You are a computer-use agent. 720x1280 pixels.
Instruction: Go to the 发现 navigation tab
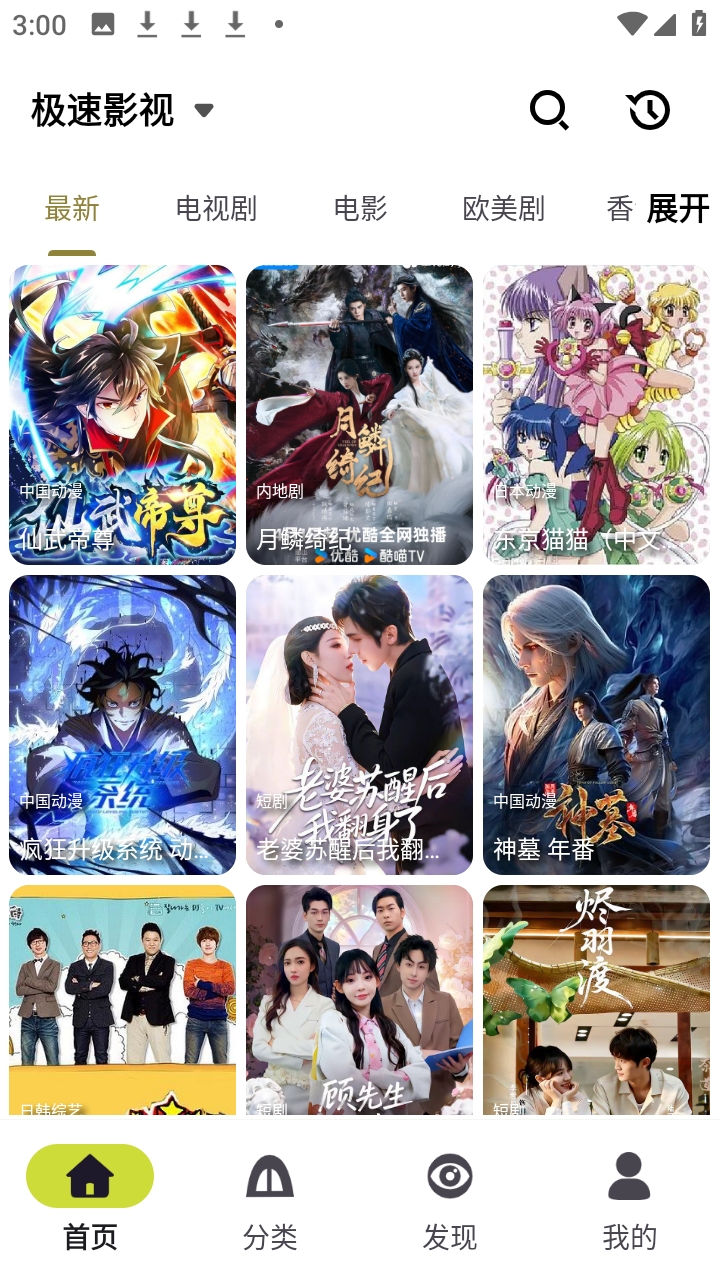click(x=450, y=1198)
